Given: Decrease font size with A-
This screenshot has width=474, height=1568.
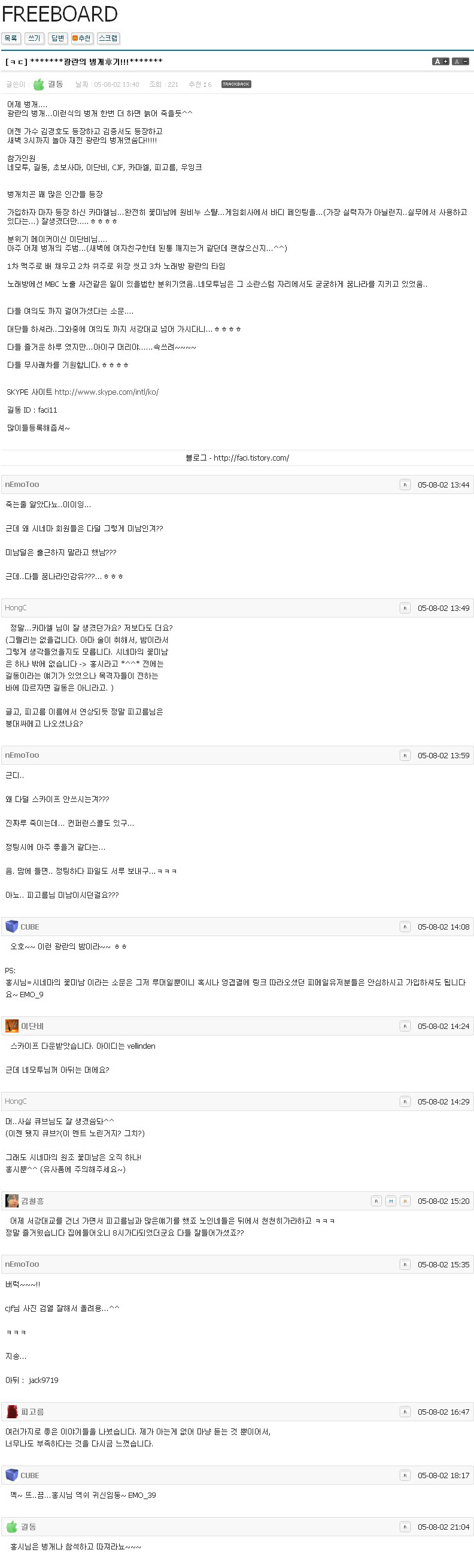Looking at the screenshot, I should [461, 62].
